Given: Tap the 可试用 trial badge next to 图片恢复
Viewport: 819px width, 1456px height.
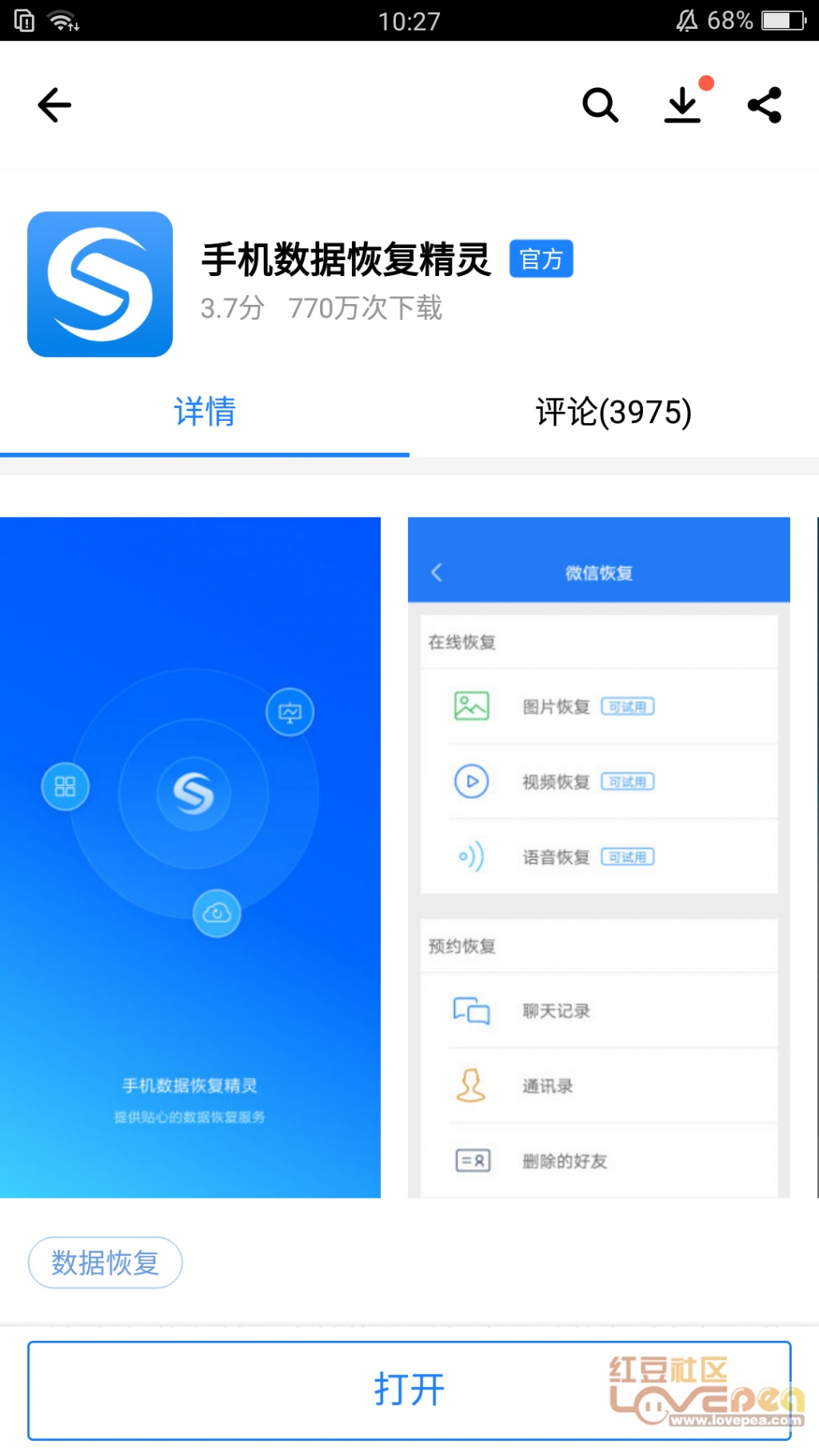Looking at the screenshot, I should pos(628,706).
